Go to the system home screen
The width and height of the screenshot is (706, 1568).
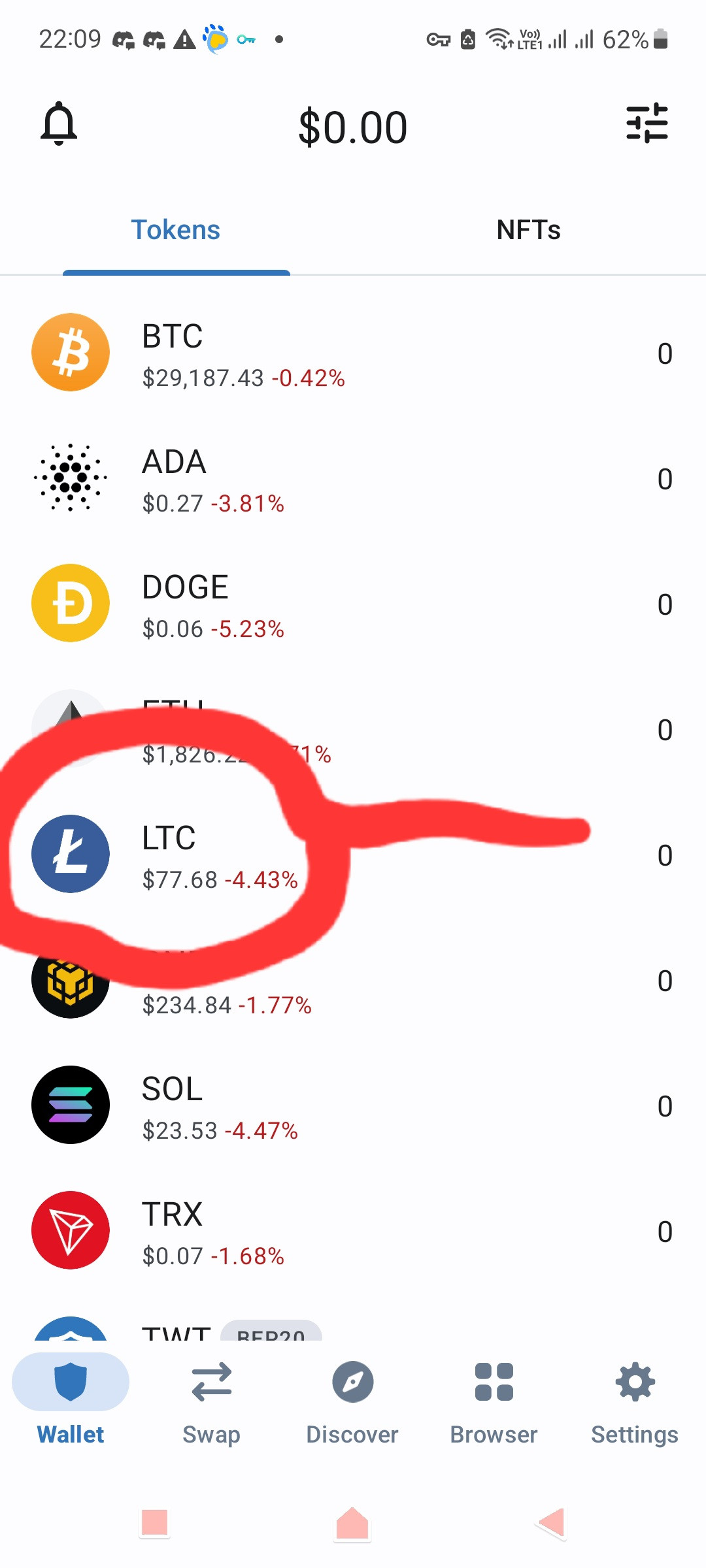pos(352,1524)
